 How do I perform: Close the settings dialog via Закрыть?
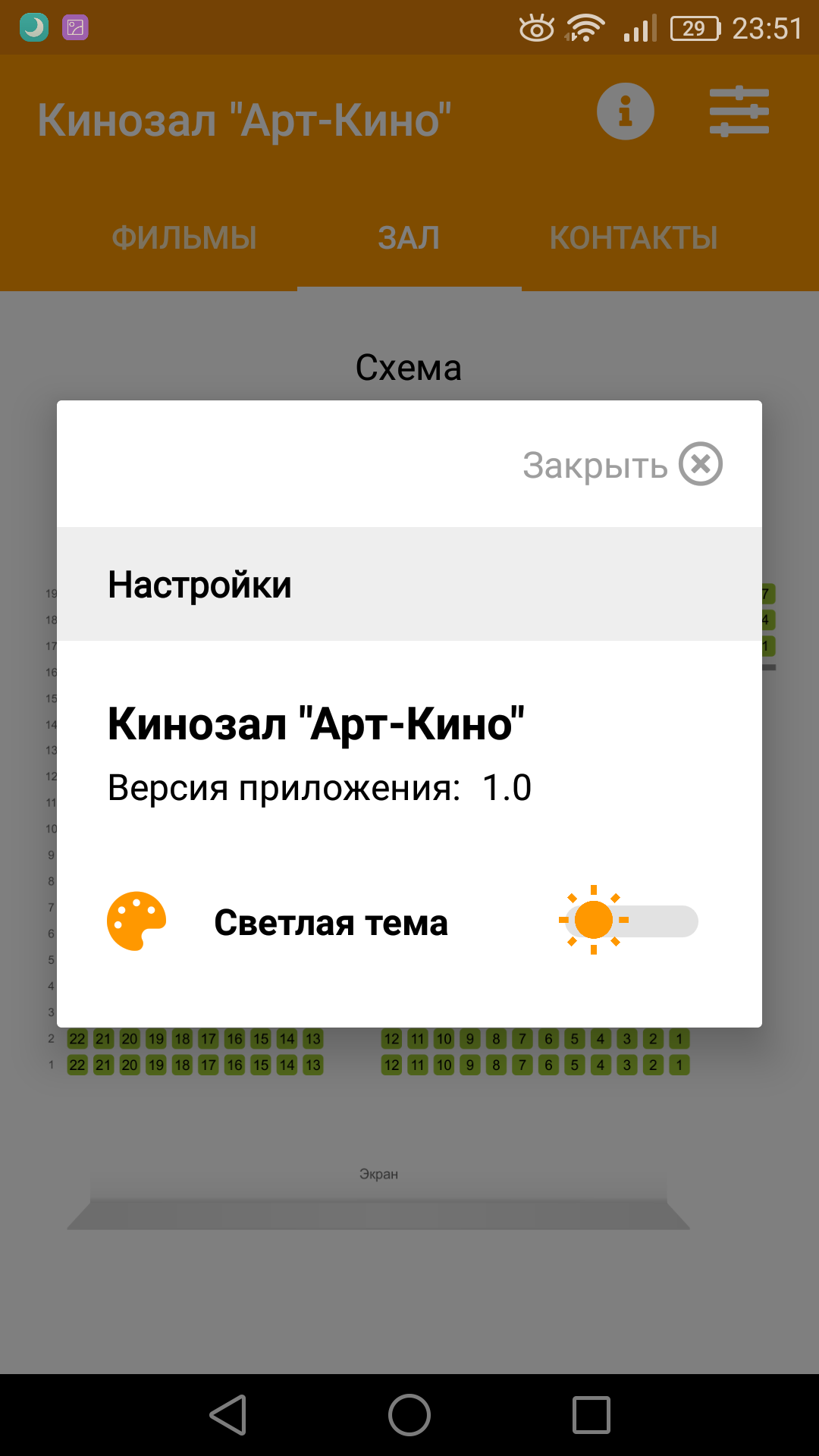click(622, 465)
